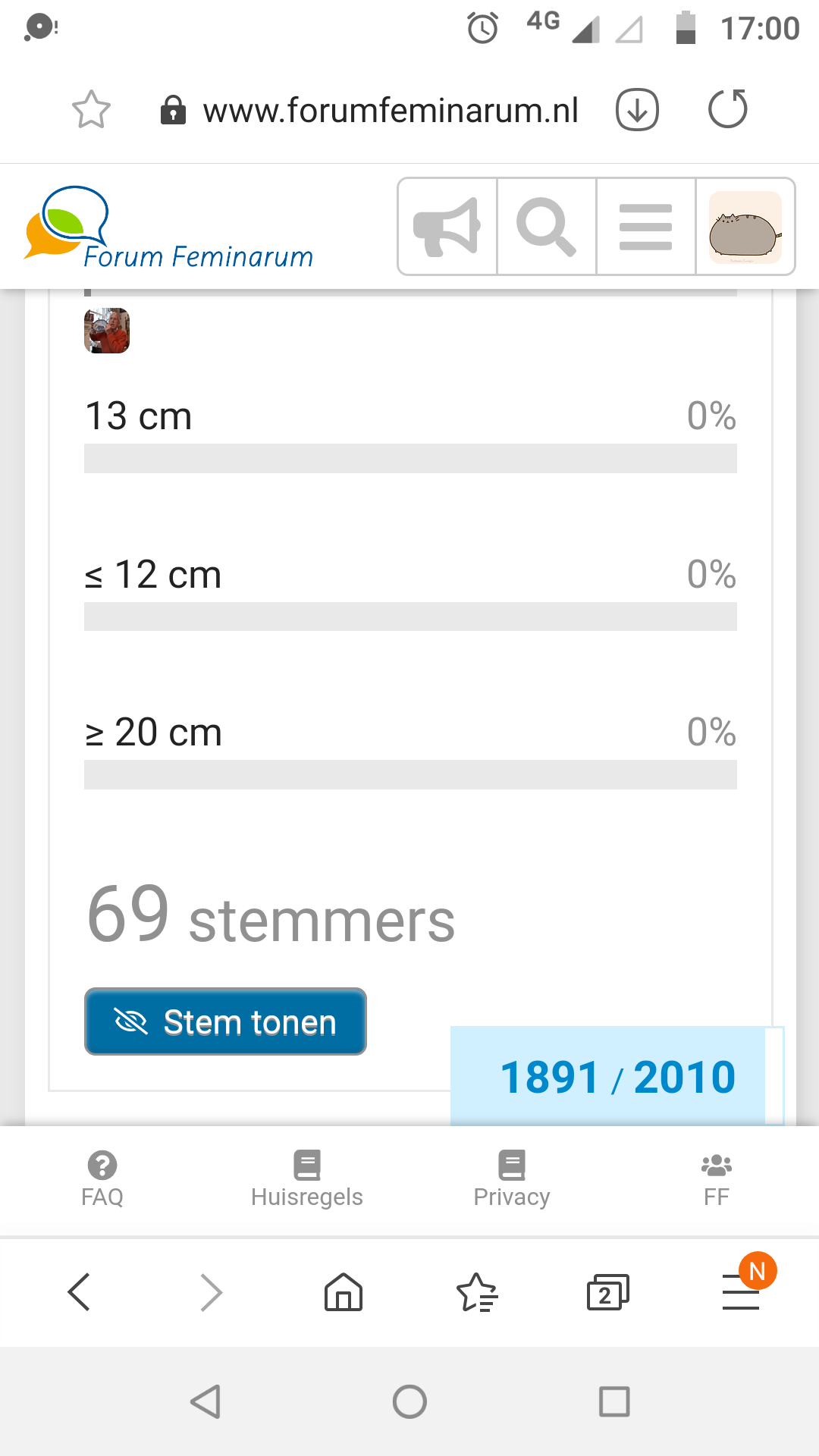Tap the Forum Feminarum logo

click(168, 227)
